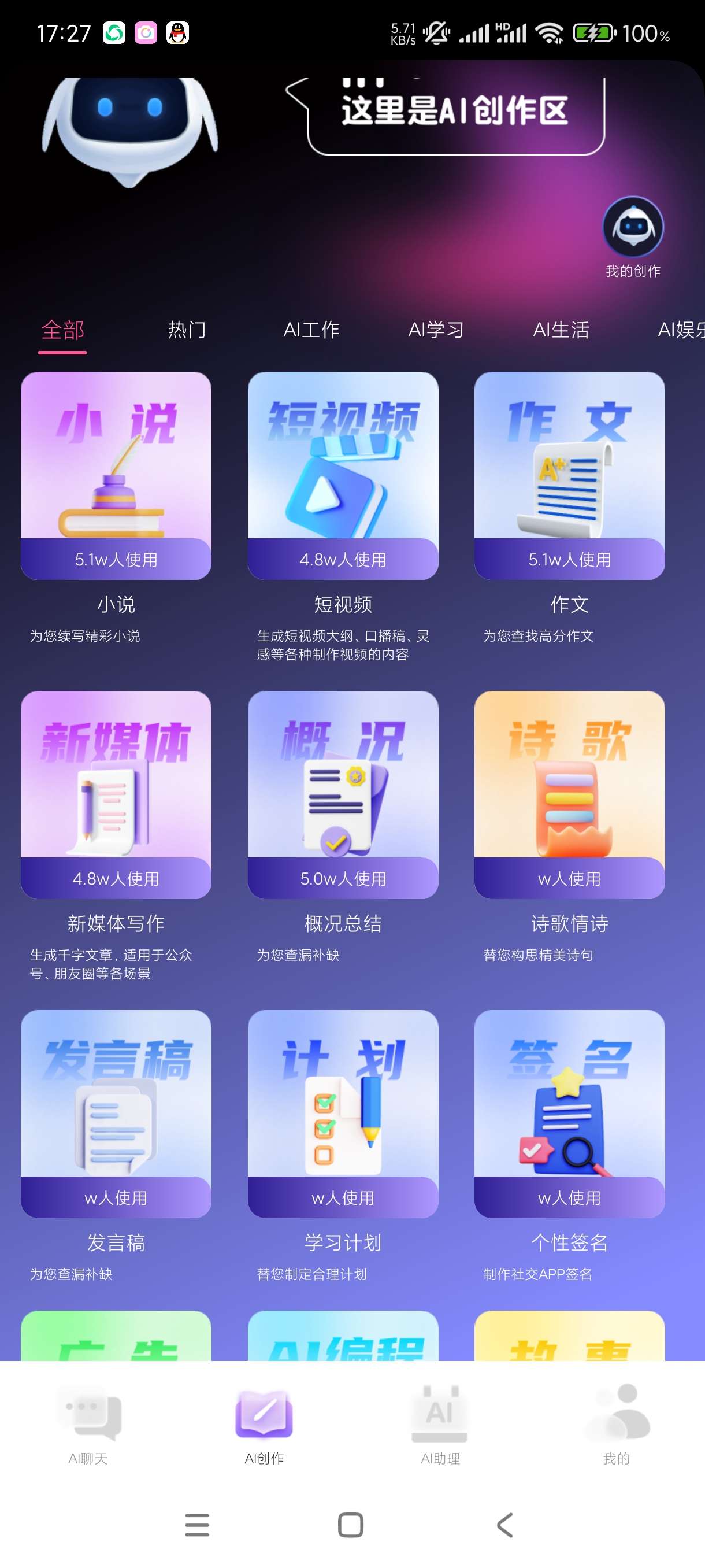705x1568 pixels.
Task: Open the 新媒体写作 card
Action: click(116, 794)
